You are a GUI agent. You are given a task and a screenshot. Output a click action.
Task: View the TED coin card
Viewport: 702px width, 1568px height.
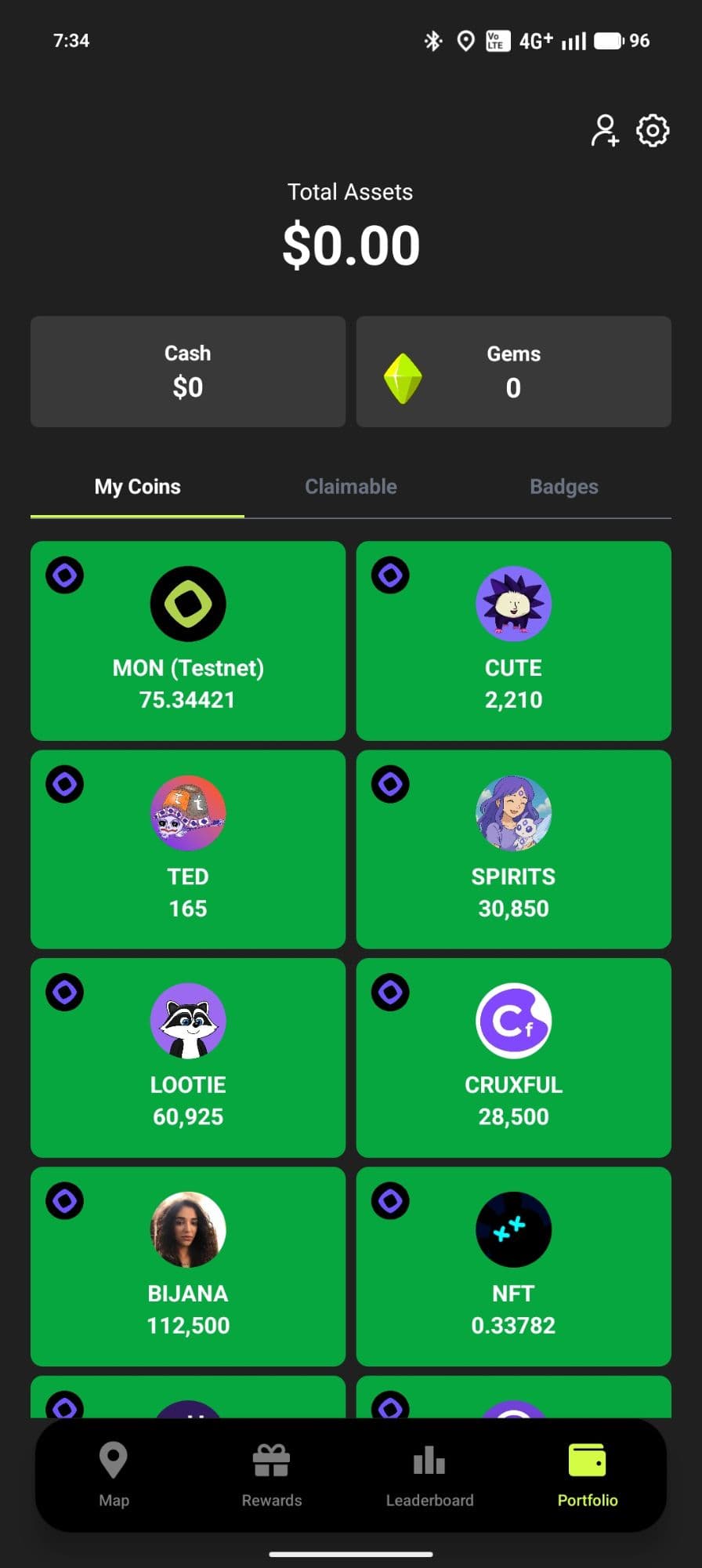coord(187,849)
